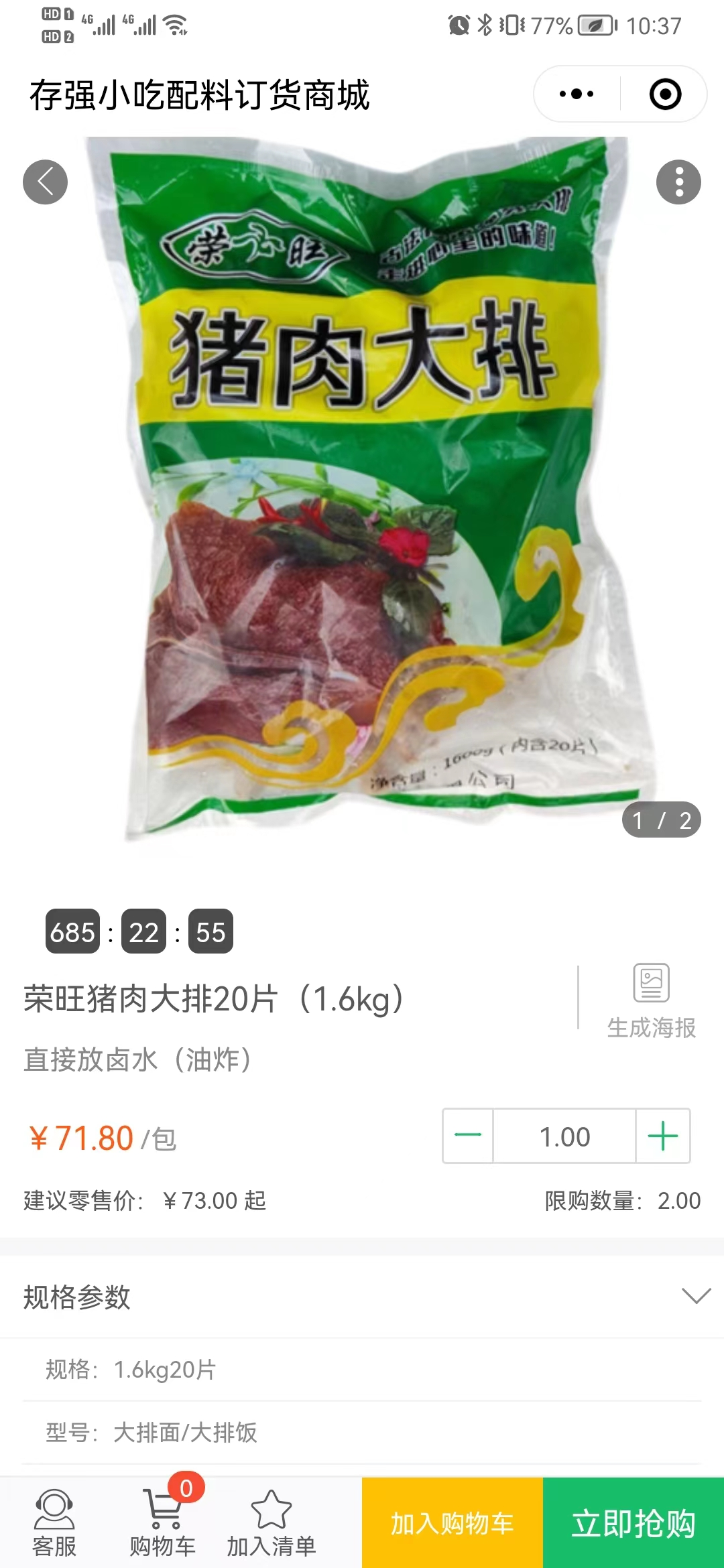Tap 立即抢购 to buy now
Viewport: 724px width, 1568px height.
pyautogui.click(x=633, y=1522)
